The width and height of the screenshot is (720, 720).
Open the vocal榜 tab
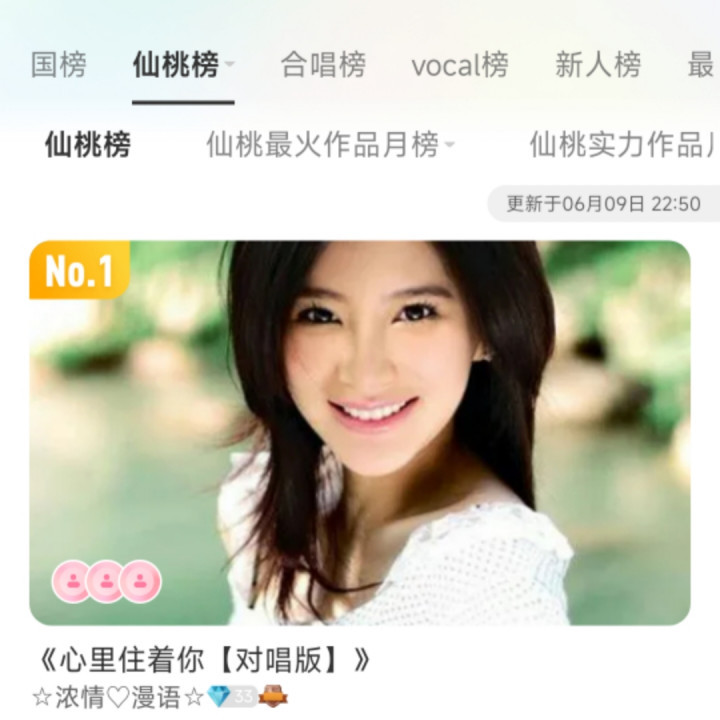tap(460, 66)
